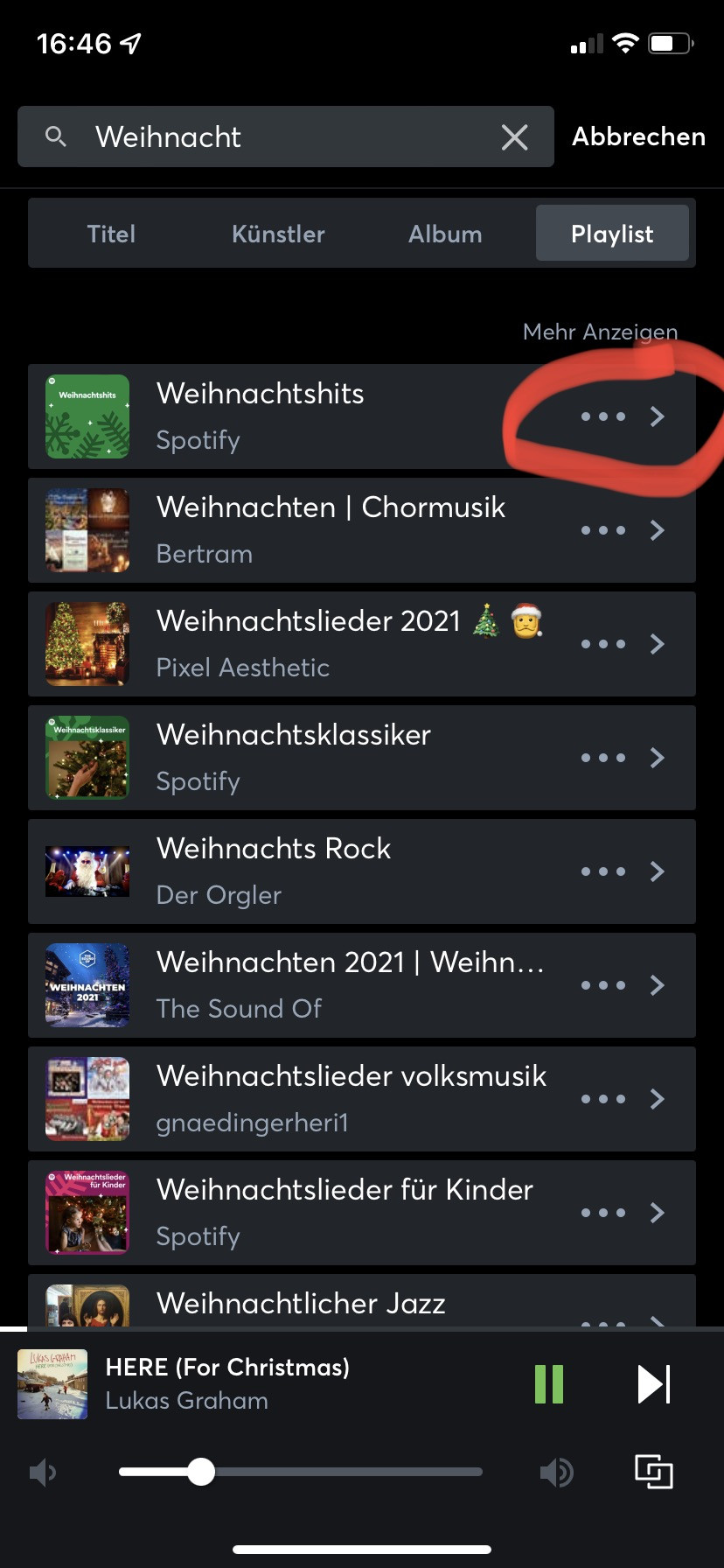Open more options for Weihnachtsklassiker

603,758
